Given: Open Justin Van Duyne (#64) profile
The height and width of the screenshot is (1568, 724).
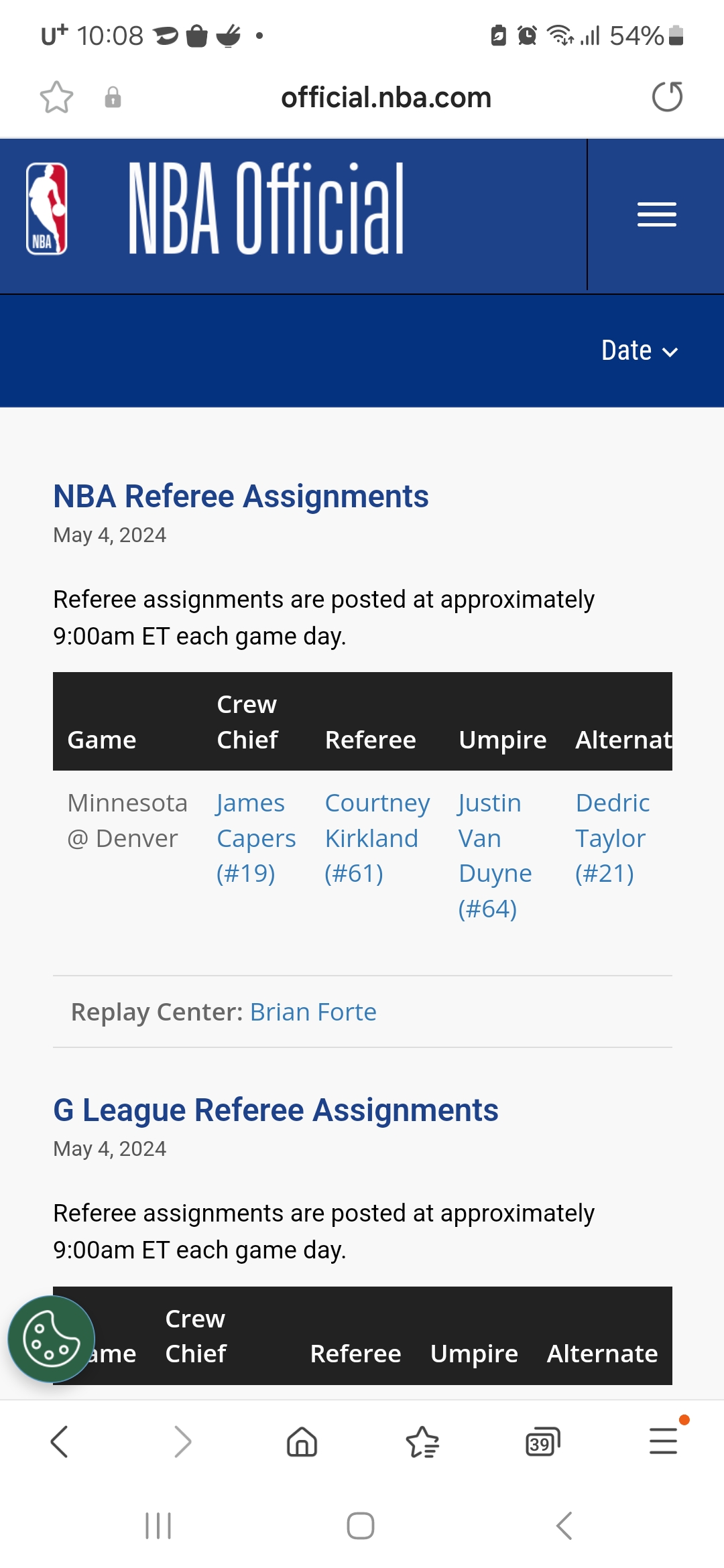Looking at the screenshot, I should pyautogui.click(x=495, y=856).
